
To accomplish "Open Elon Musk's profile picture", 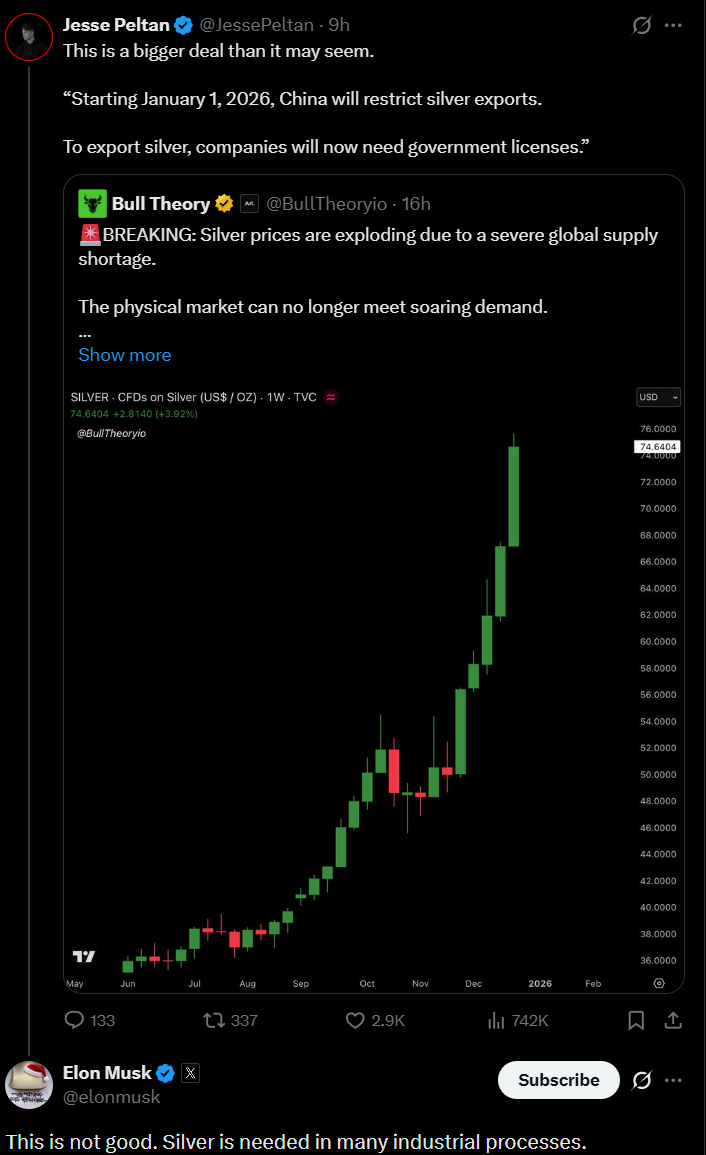I will (x=29, y=1085).
